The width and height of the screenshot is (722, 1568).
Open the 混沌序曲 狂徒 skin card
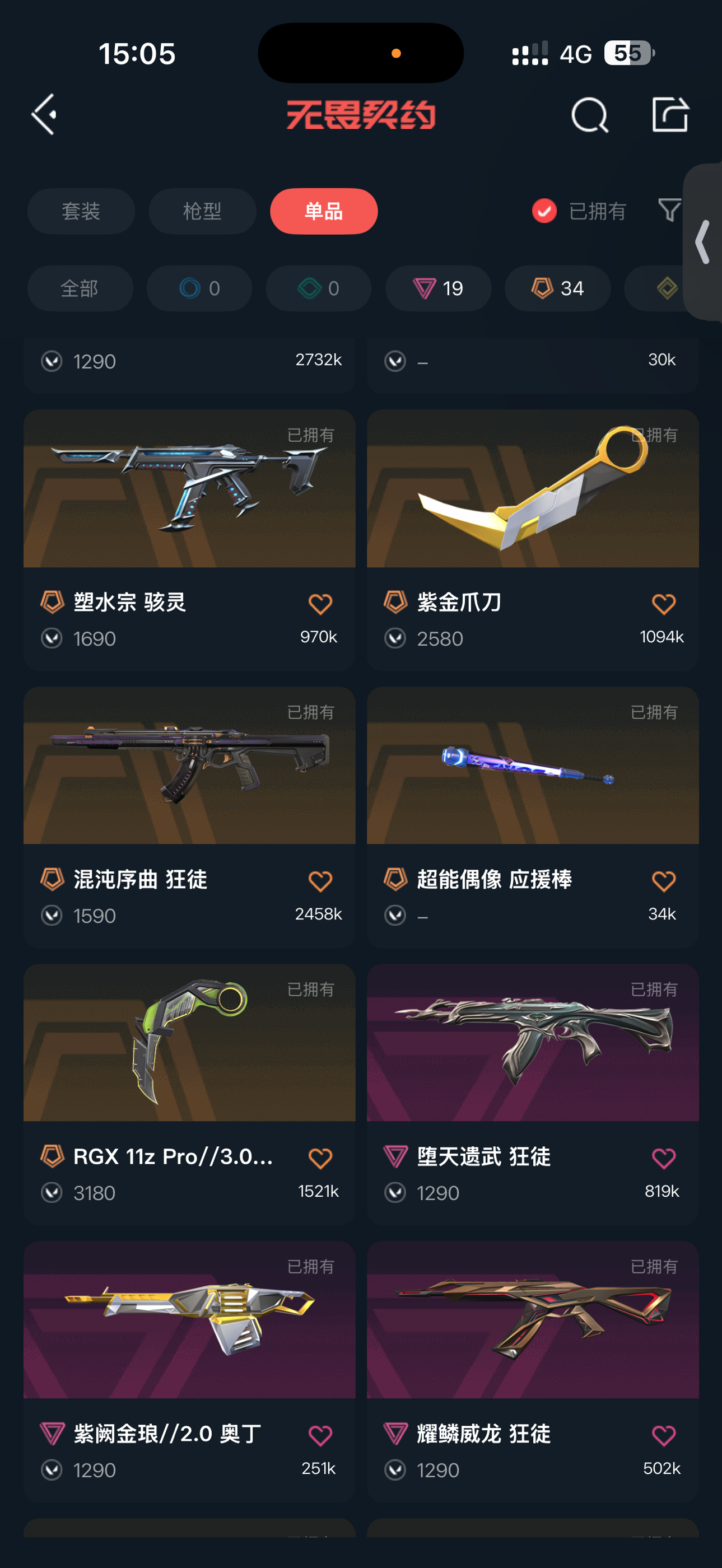tap(189, 817)
